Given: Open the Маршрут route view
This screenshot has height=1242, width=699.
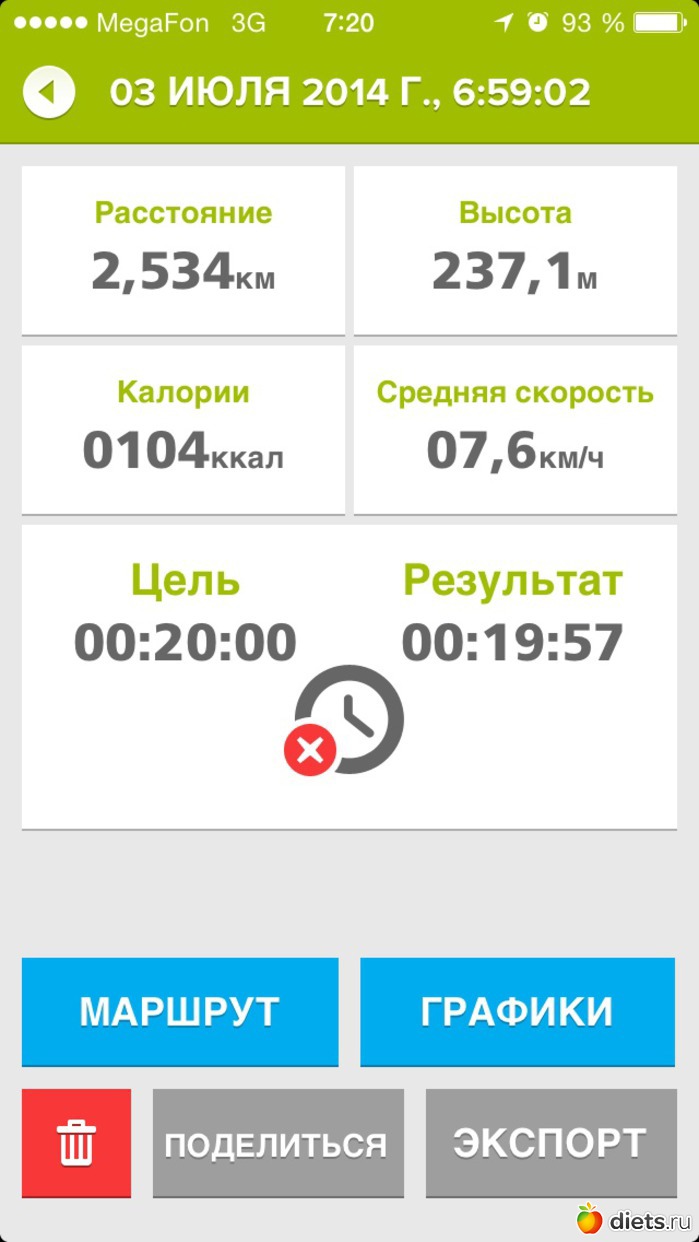Looking at the screenshot, I should 180,1011.
